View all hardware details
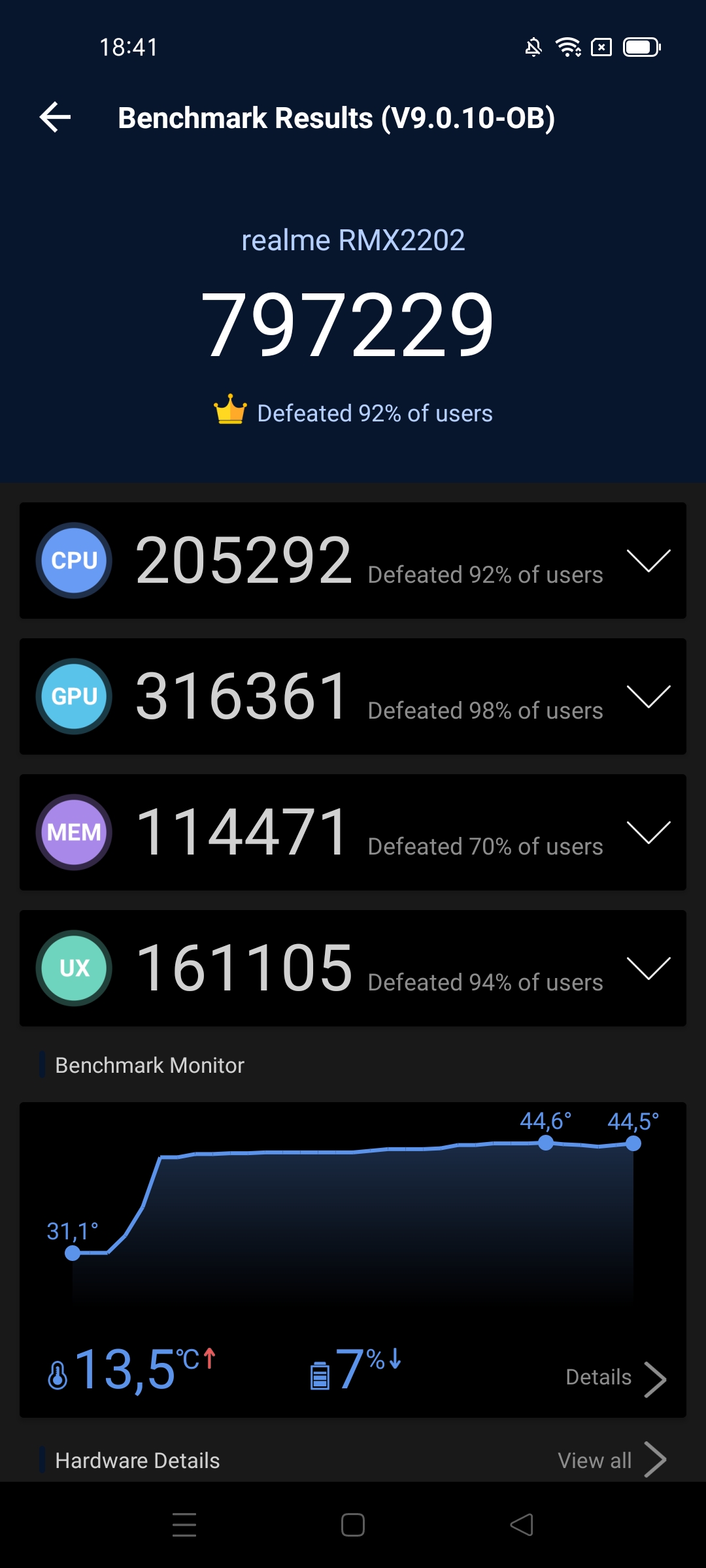706x1568 pixels. tap(611, 1460)
